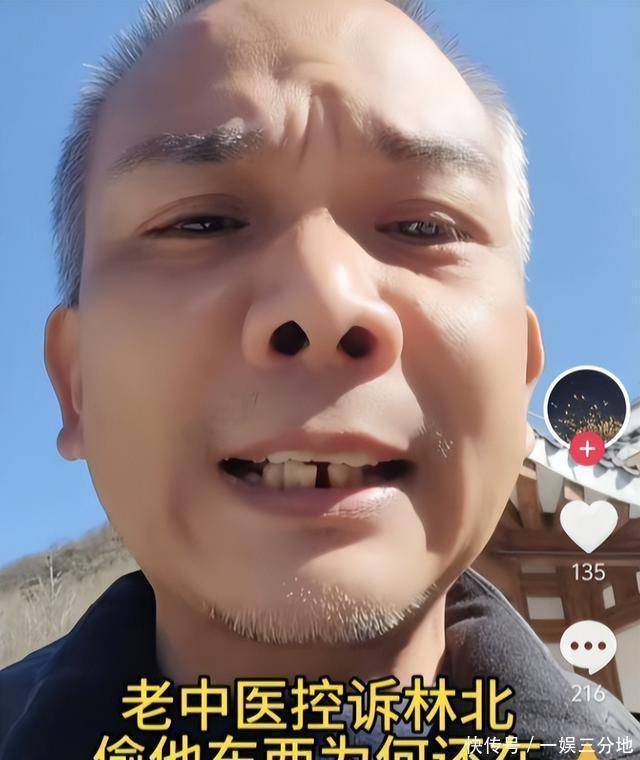Like the video with the heart icon
The image size is (640, 760).
click(x=588, y=525)
